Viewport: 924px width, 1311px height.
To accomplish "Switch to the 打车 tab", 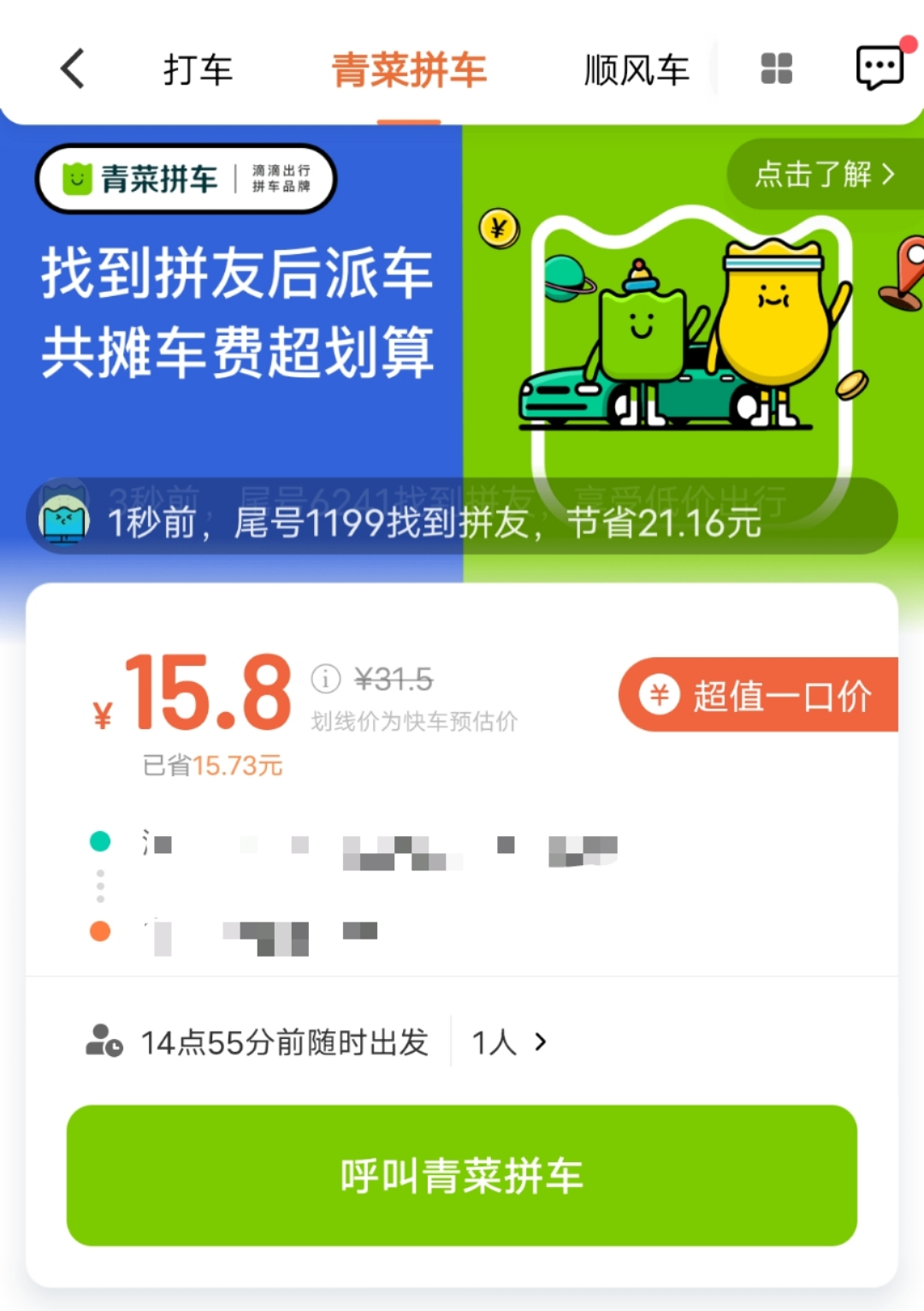I will point(198,70).
